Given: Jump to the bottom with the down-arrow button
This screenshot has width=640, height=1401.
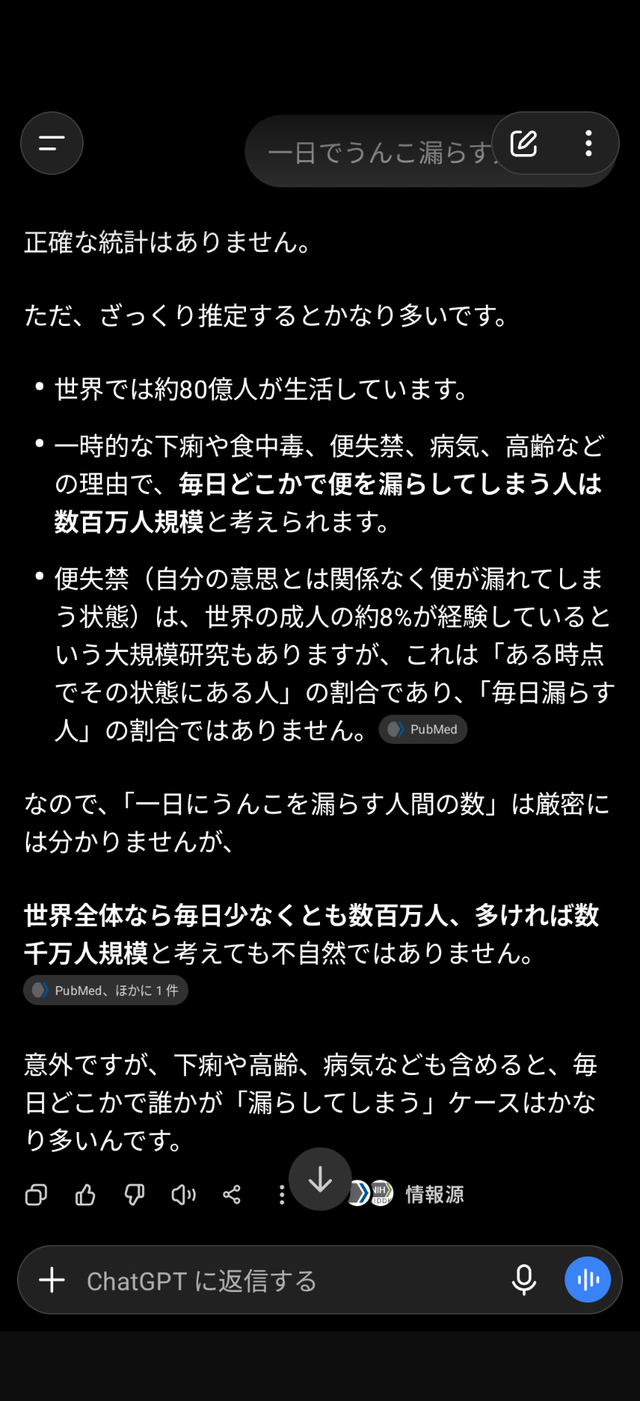Looking at the screenshot, I should point(320,1179).
